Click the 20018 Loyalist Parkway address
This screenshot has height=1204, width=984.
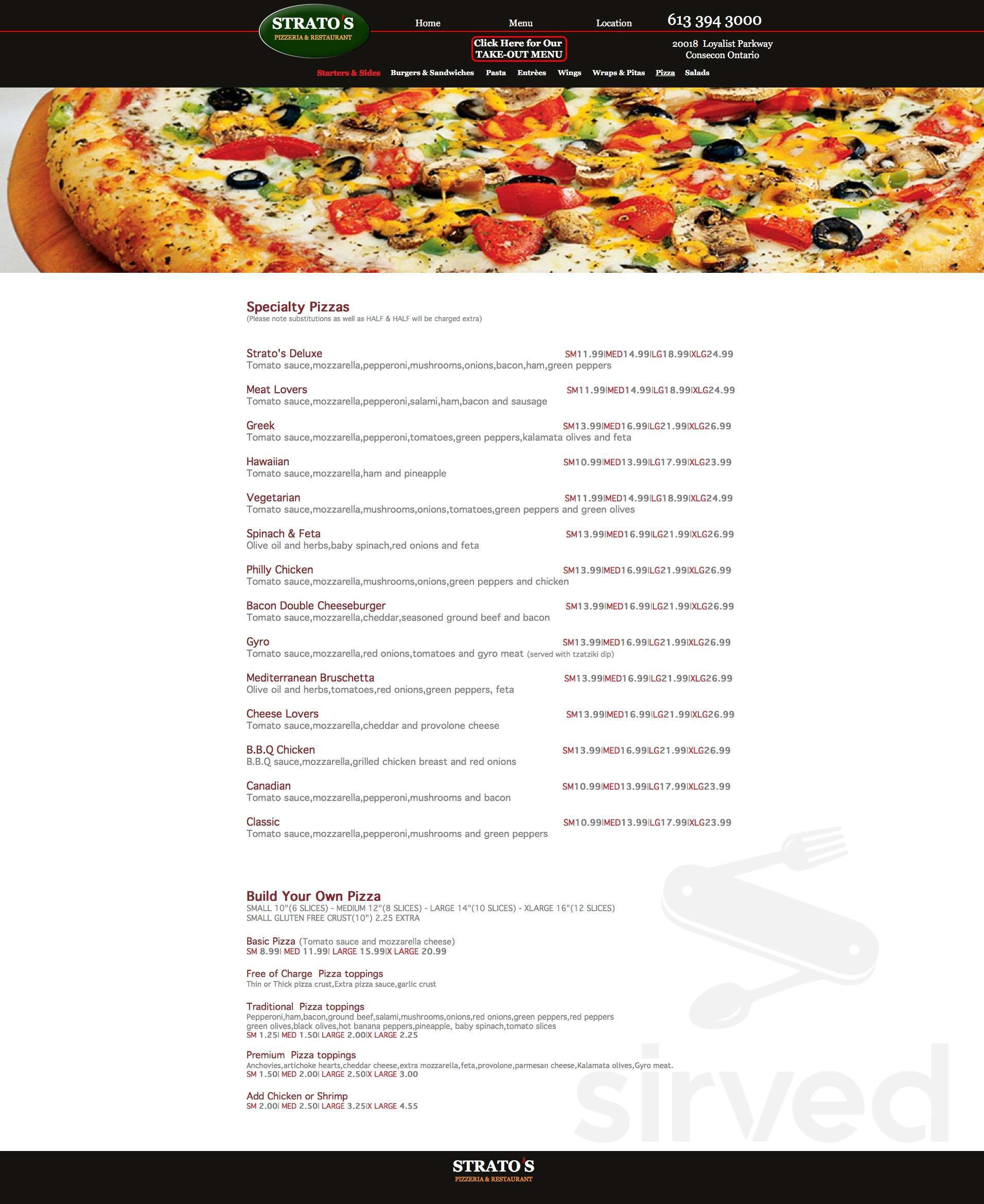(x=722, y=44)
